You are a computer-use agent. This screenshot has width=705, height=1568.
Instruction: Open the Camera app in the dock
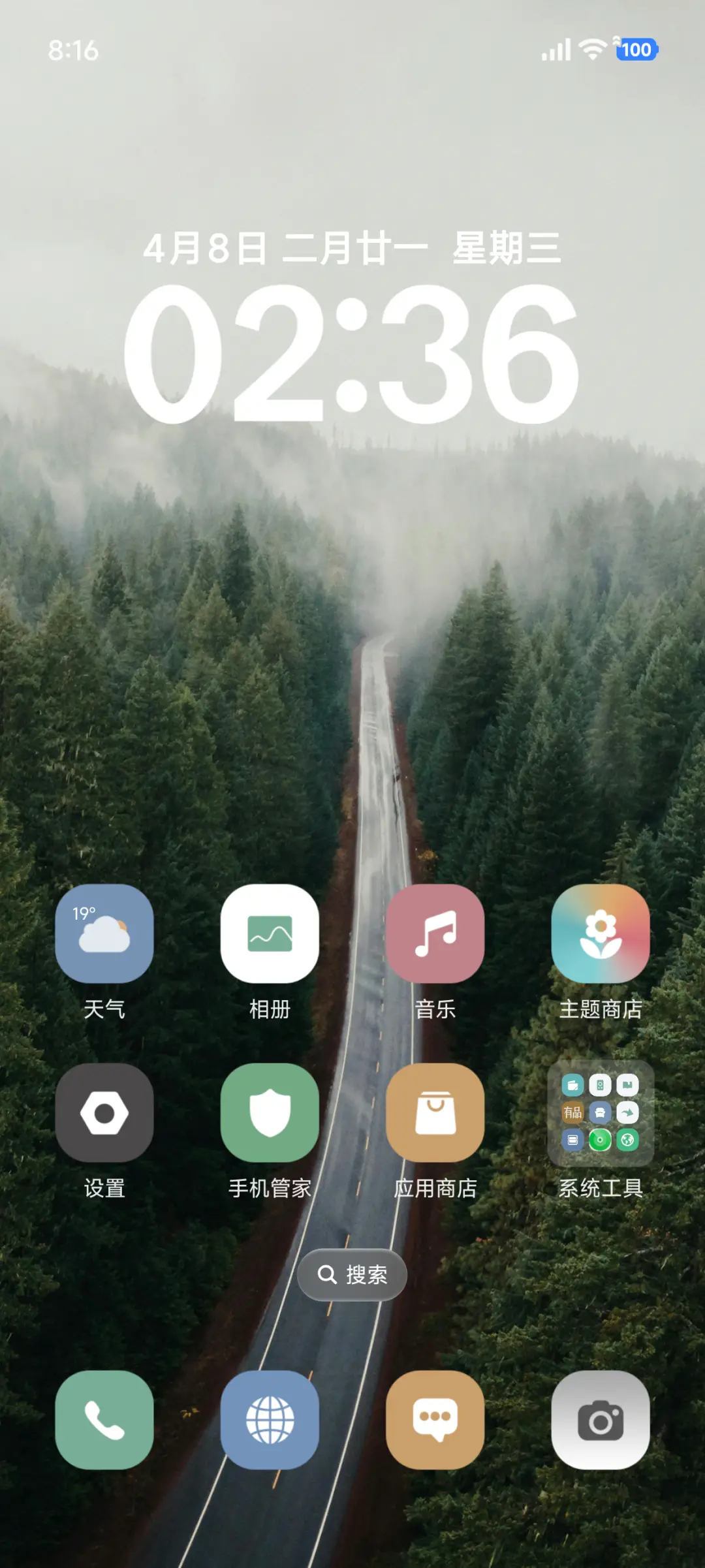pyautogui.click(x=600, y=1419)
